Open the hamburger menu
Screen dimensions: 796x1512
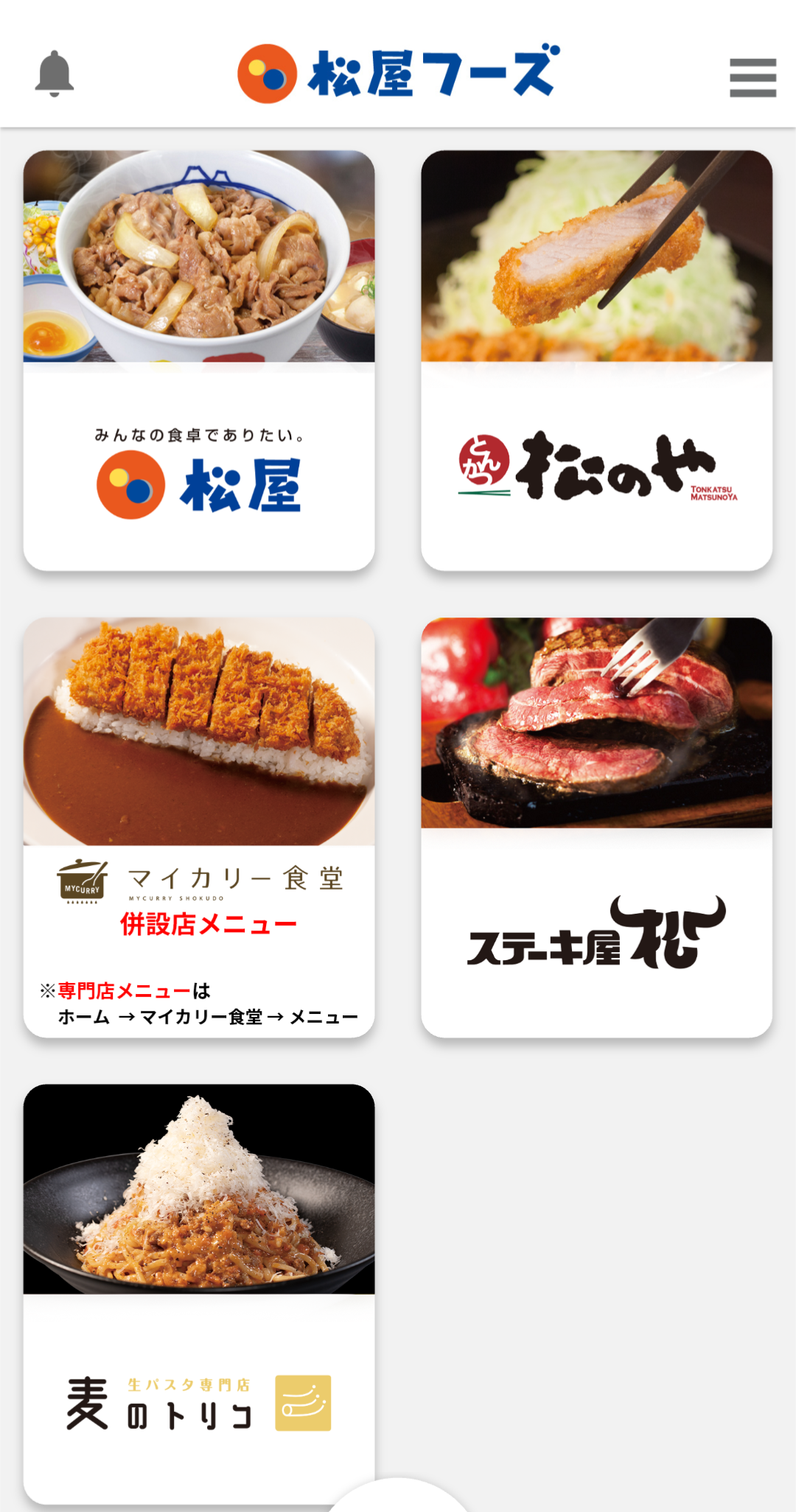(753, 77)
